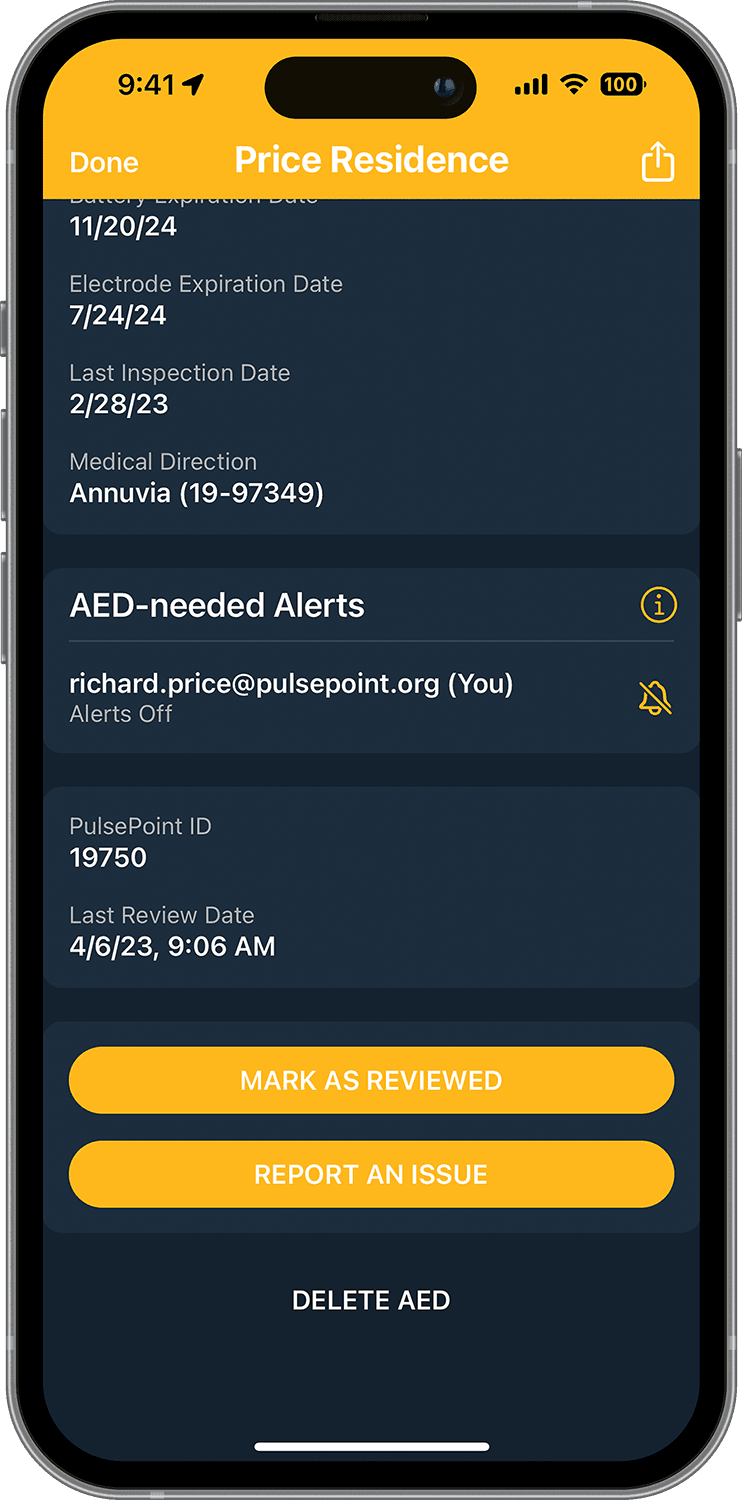Open info about AED-needed Alerts
This screenshot has height=1500, width=742.
click(x=658, y=605)
